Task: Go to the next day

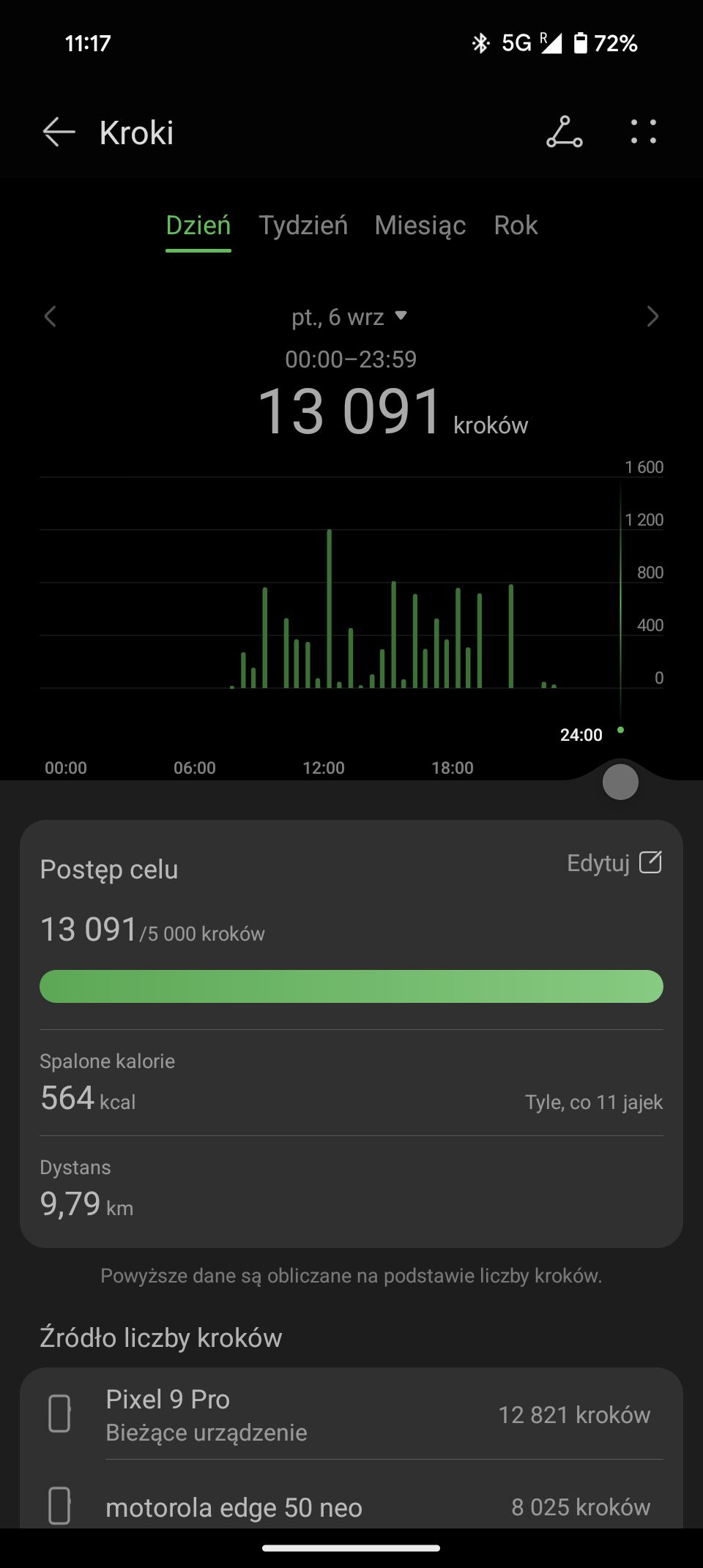Action: coord(652,317)
